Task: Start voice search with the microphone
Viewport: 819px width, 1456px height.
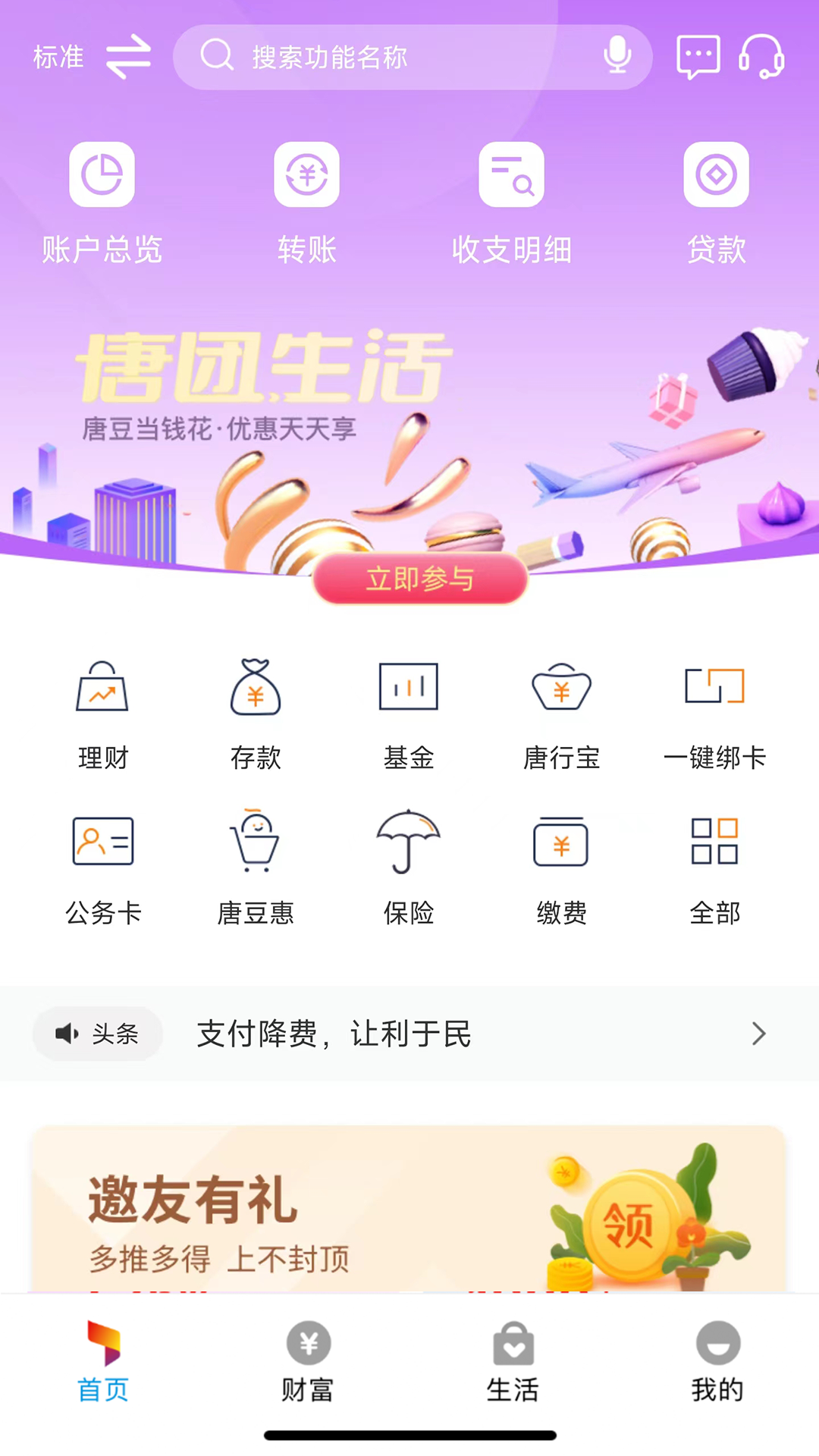Action: pyautogui.click(x=617, y=55)
